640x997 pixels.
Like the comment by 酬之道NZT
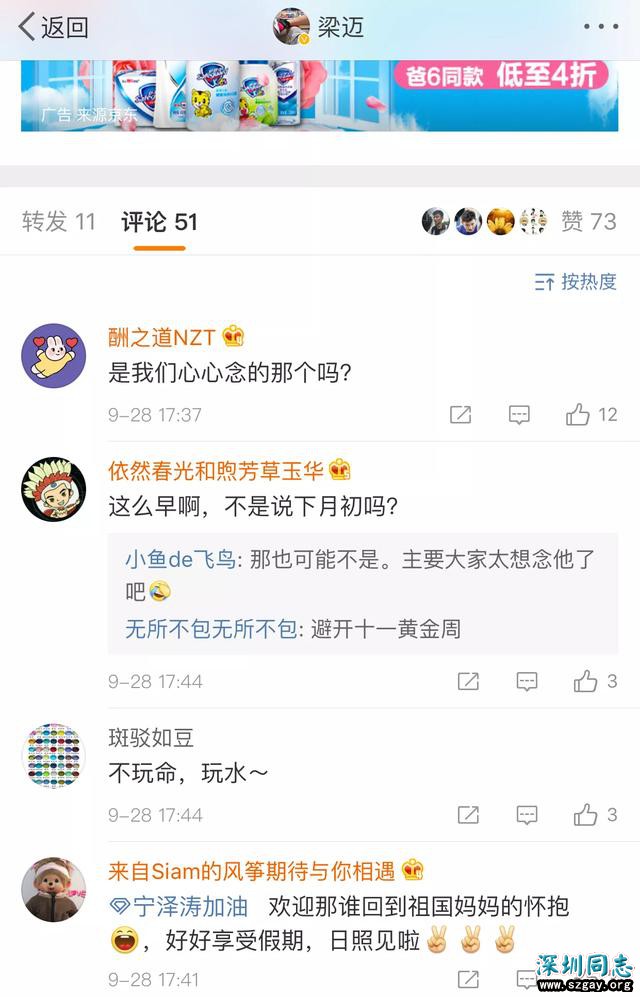pyautogui.click(x=592, y=415)
